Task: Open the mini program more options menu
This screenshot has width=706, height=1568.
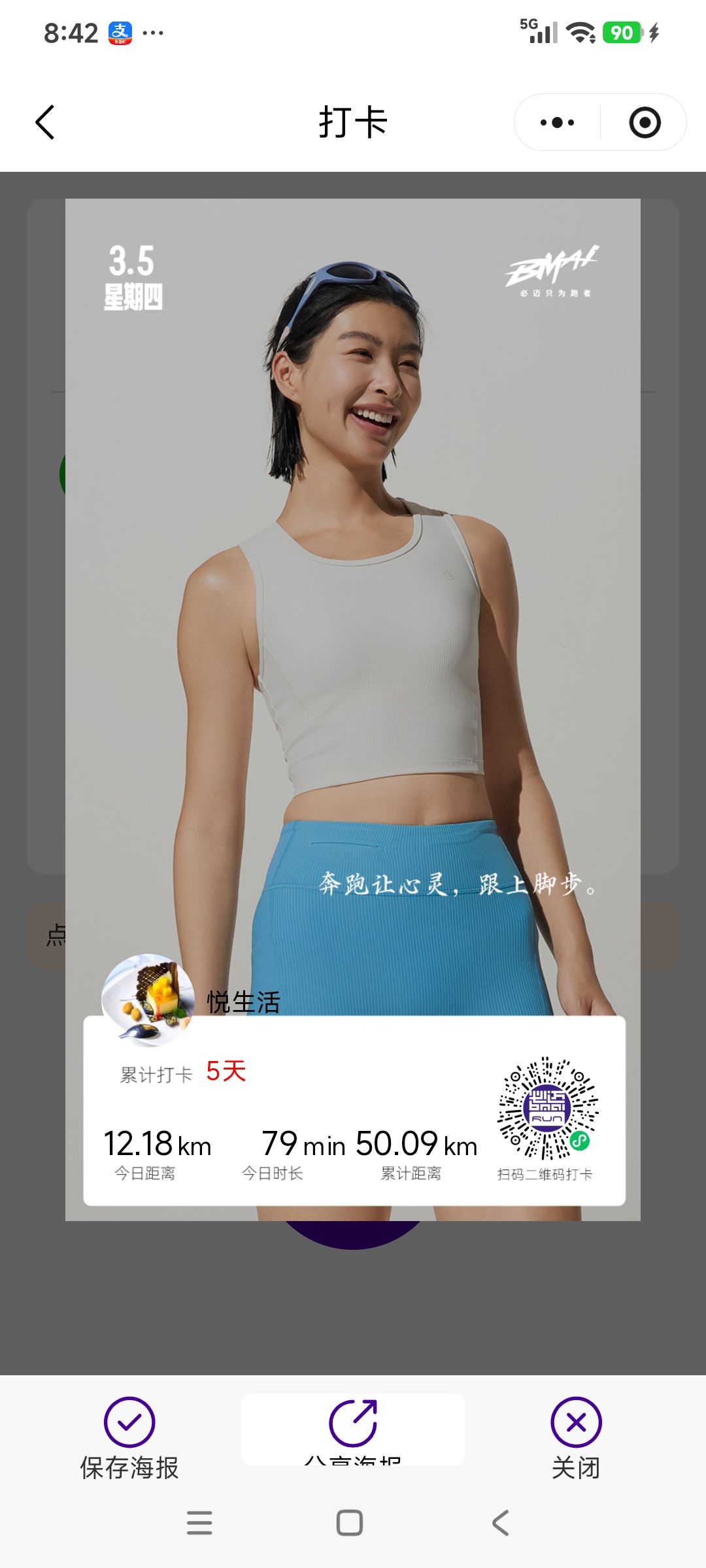Action: pyautogui.click(x=557, y=122)
